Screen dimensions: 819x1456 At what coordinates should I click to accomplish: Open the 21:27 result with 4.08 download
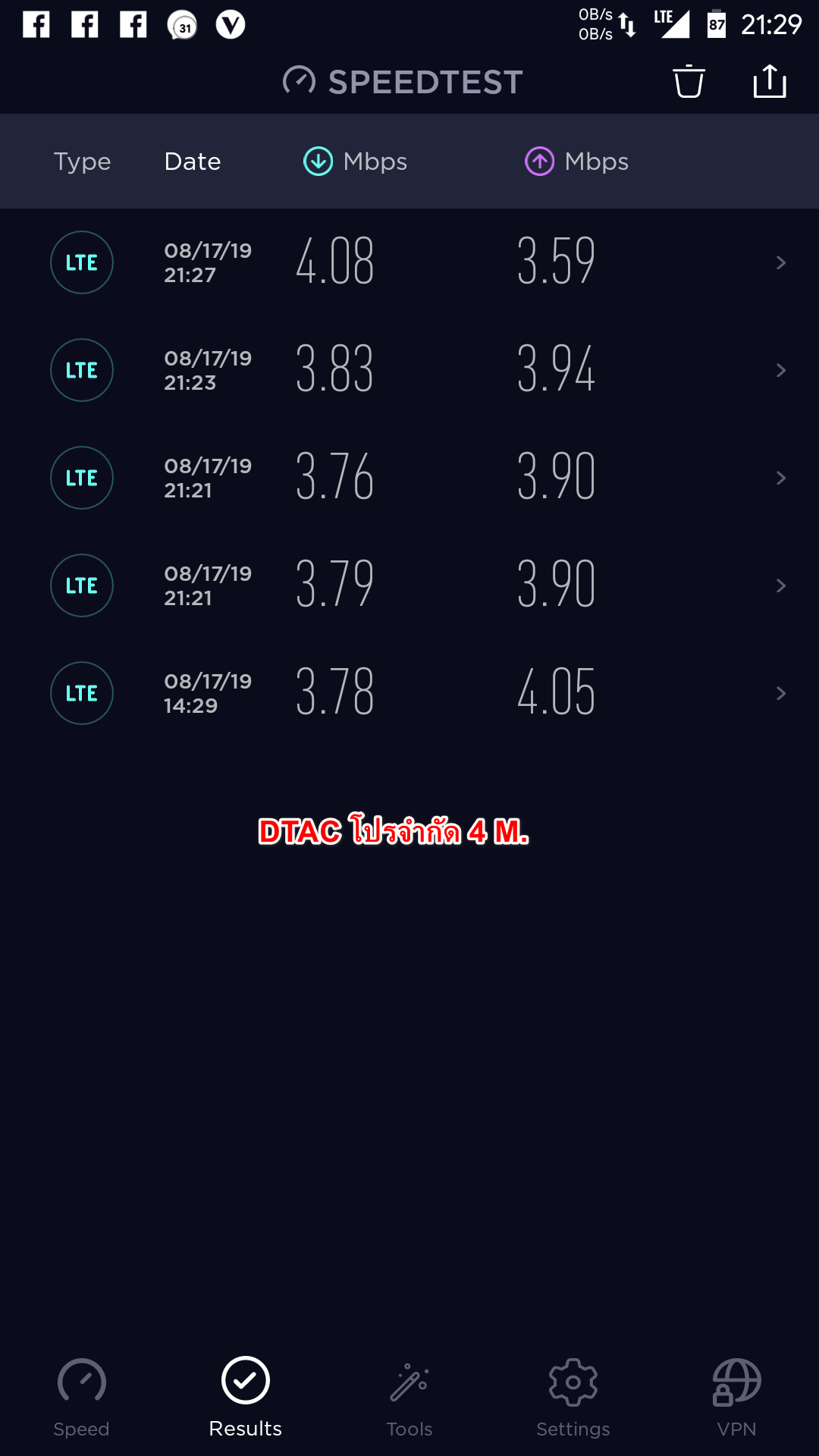pos(409,262)
